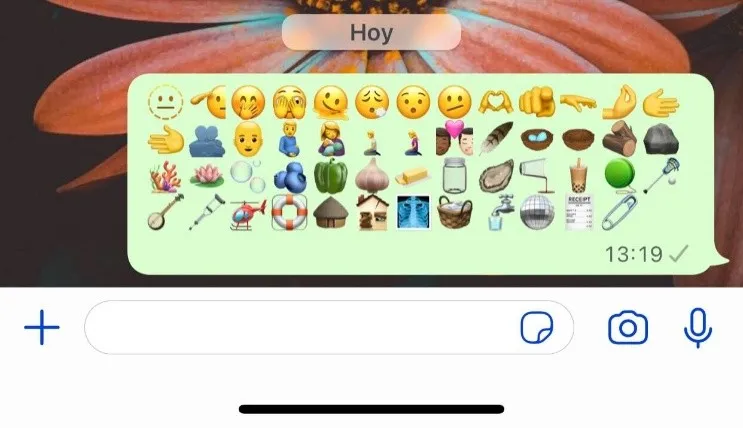Open the sticker picker icon
Viewport: 743px width, 428px height.
point(536,328)
